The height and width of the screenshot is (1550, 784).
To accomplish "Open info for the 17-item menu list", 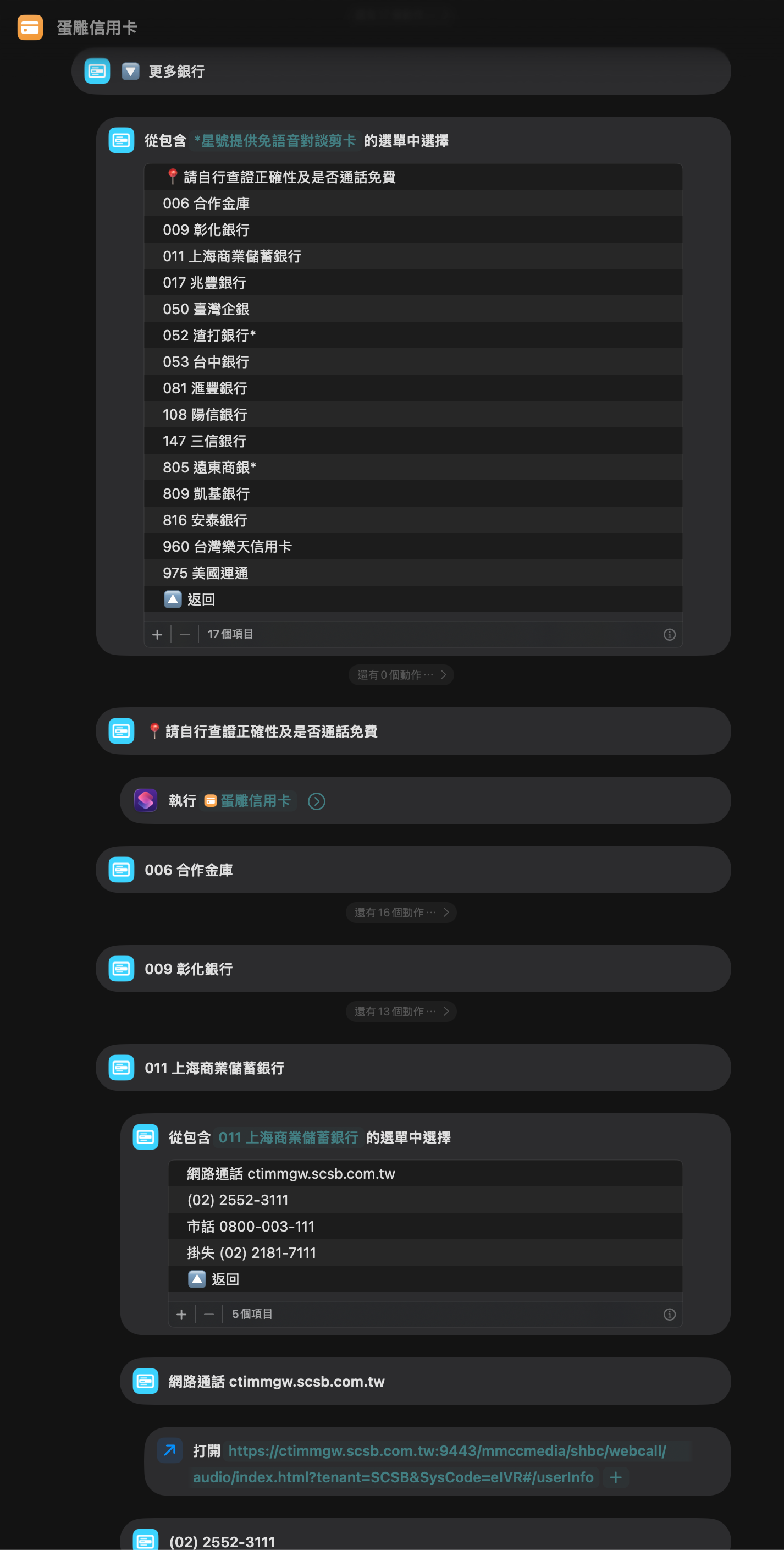I will (669, 634).
